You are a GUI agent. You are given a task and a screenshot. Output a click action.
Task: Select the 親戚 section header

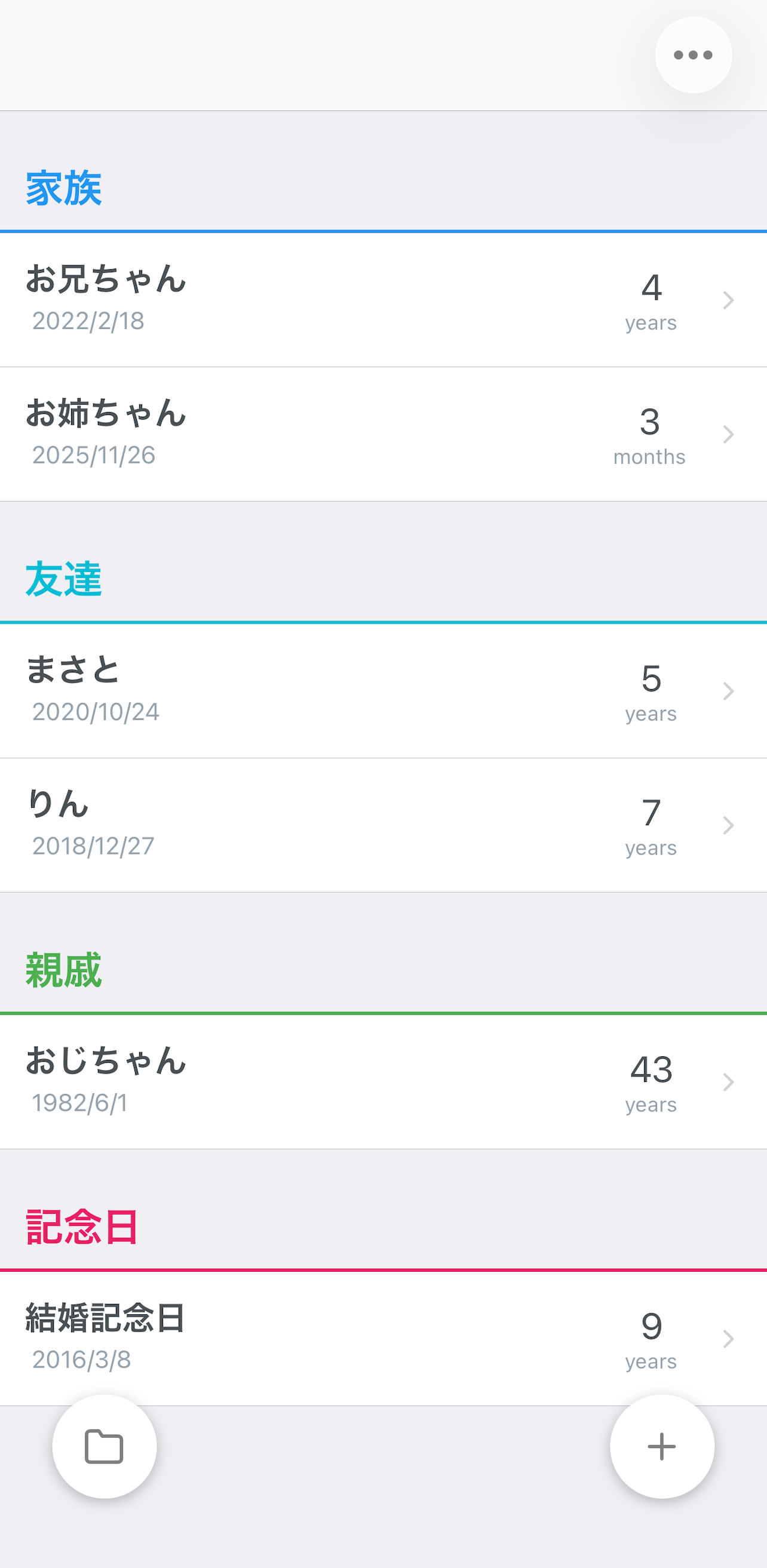(x=63, y=970)
